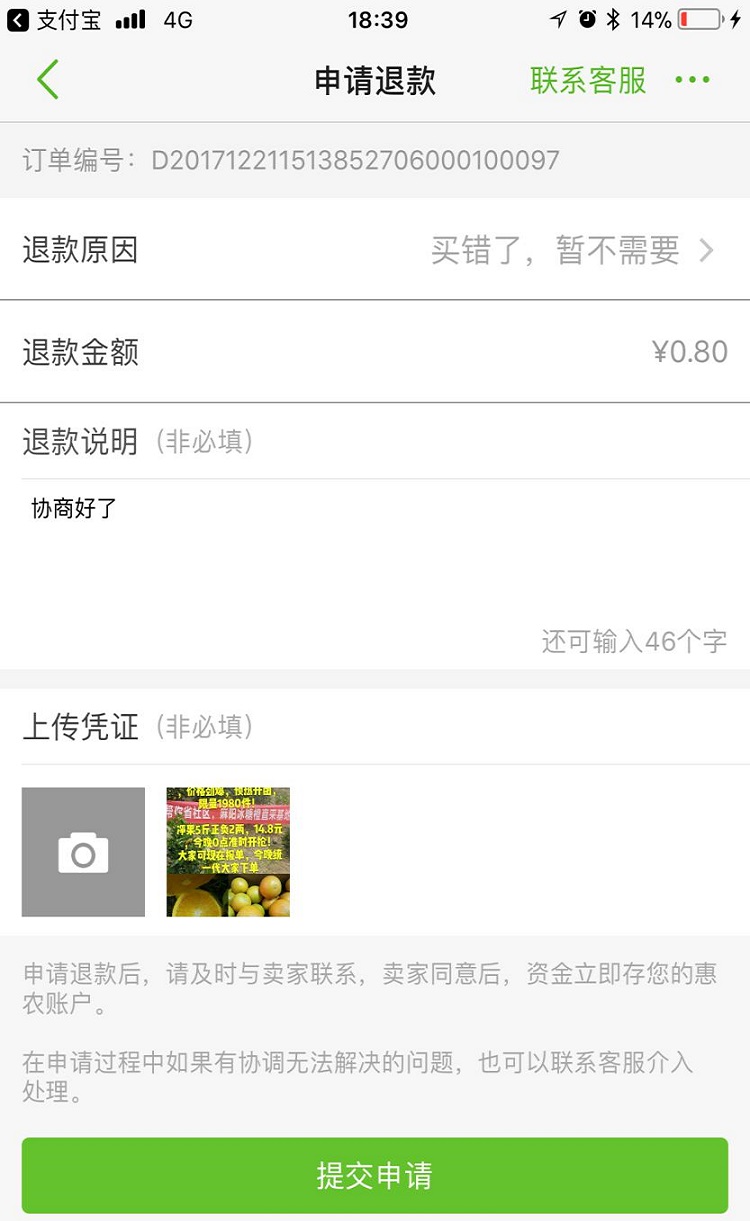Open the three-dot overflow menu
Viewport: 750px width, 1221px height.
click(692, 80)
